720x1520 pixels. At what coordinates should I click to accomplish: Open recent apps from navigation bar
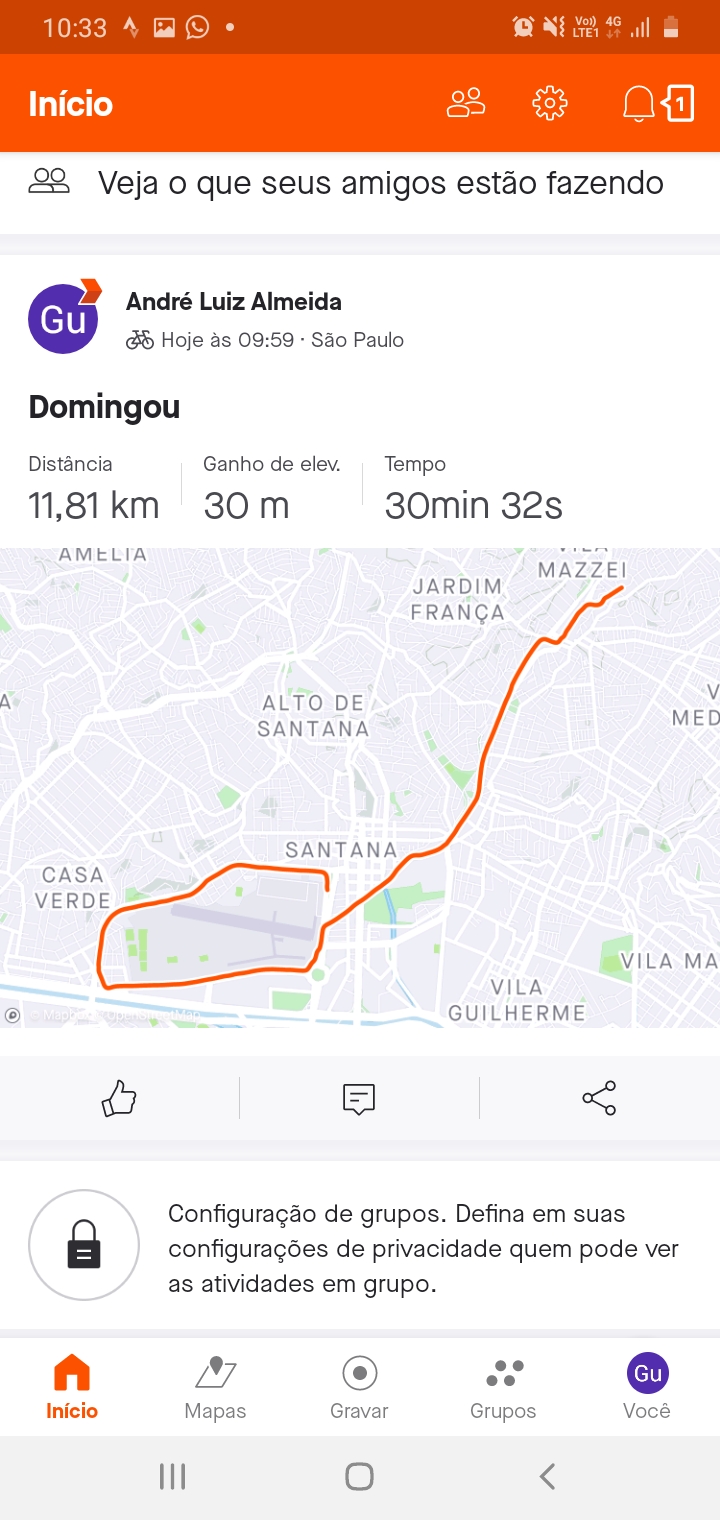(173, 1476)
